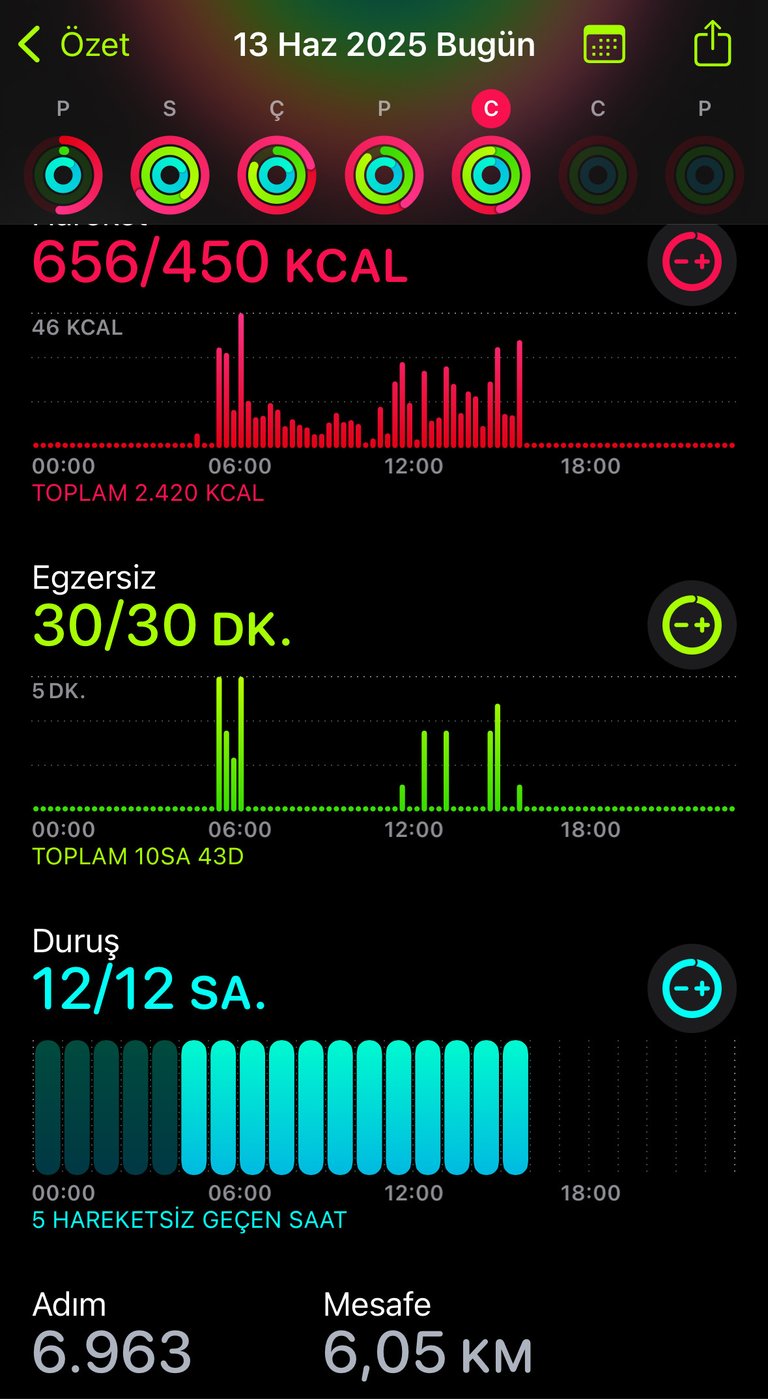Go back to Özet
Image resolution: width=768 pixels, height=1399 pixels.
point(74,45)
